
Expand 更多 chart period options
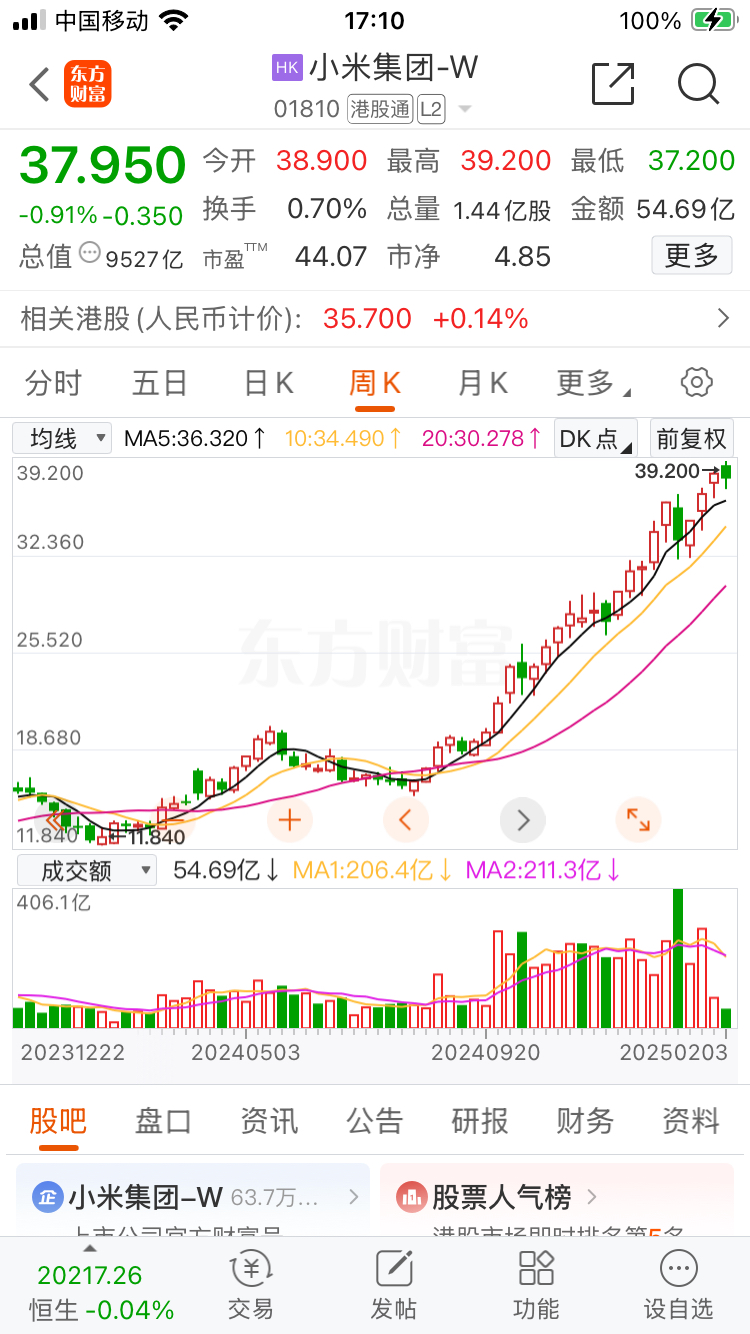[584, 383]
